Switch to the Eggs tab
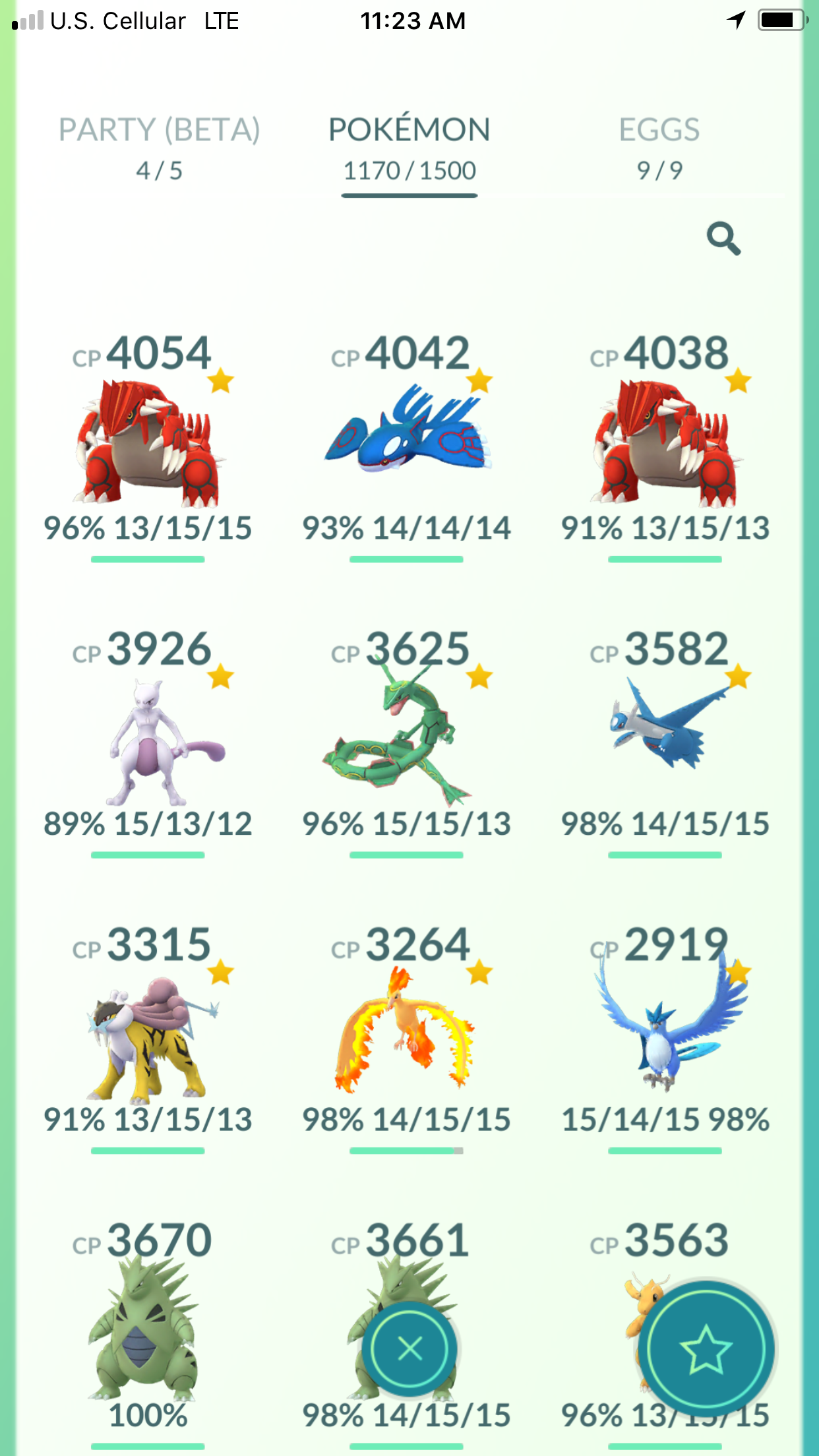 [659, 148]
